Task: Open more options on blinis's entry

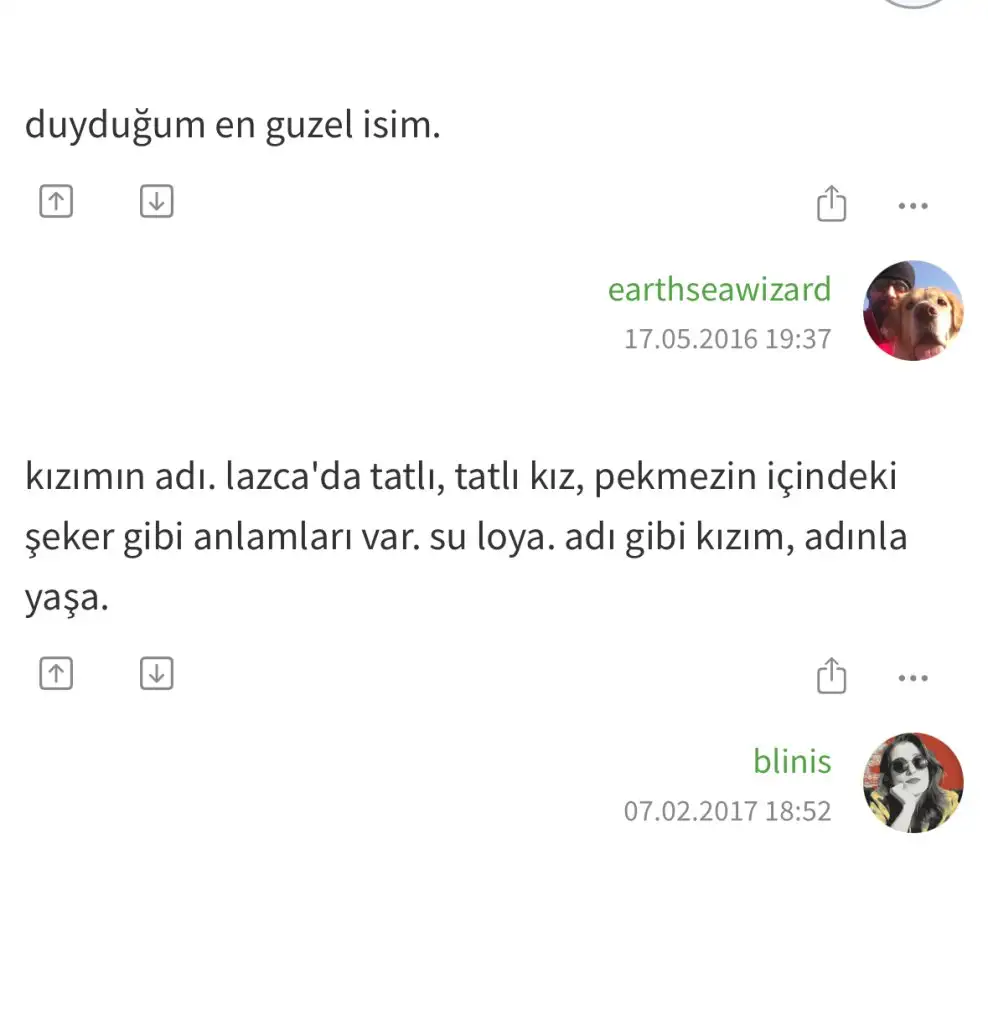Action: 913,678
